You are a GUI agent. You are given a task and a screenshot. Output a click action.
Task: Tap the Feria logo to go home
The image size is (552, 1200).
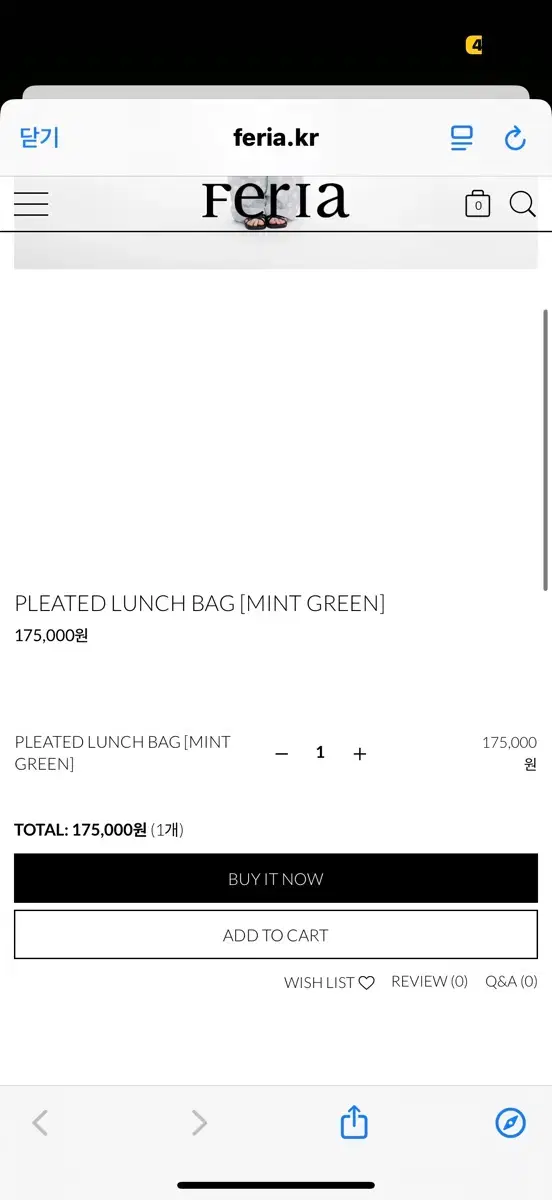point(276,200)
